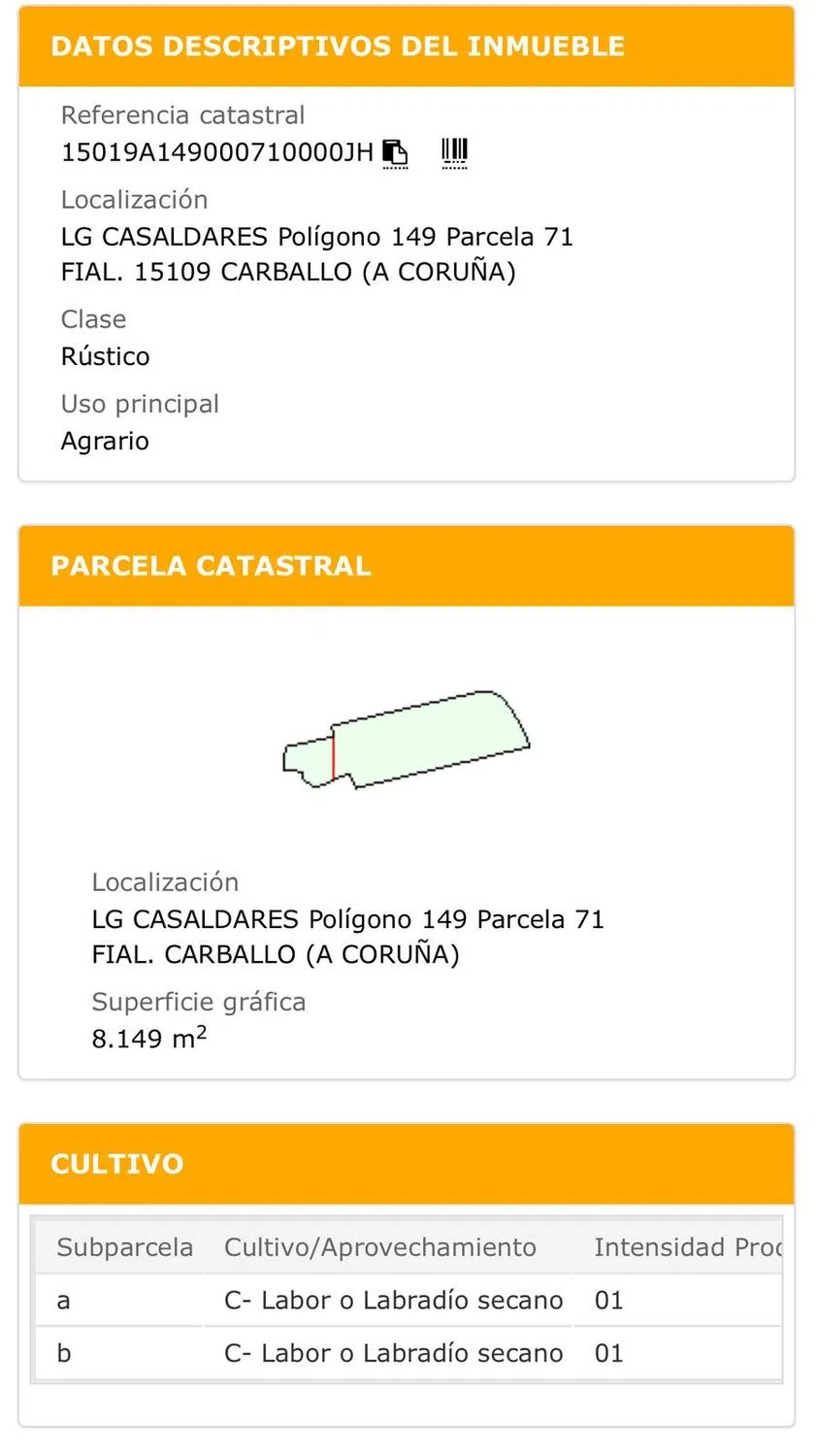Copy the cadastral reference number

pyautogui.click(x=395, y=152)
